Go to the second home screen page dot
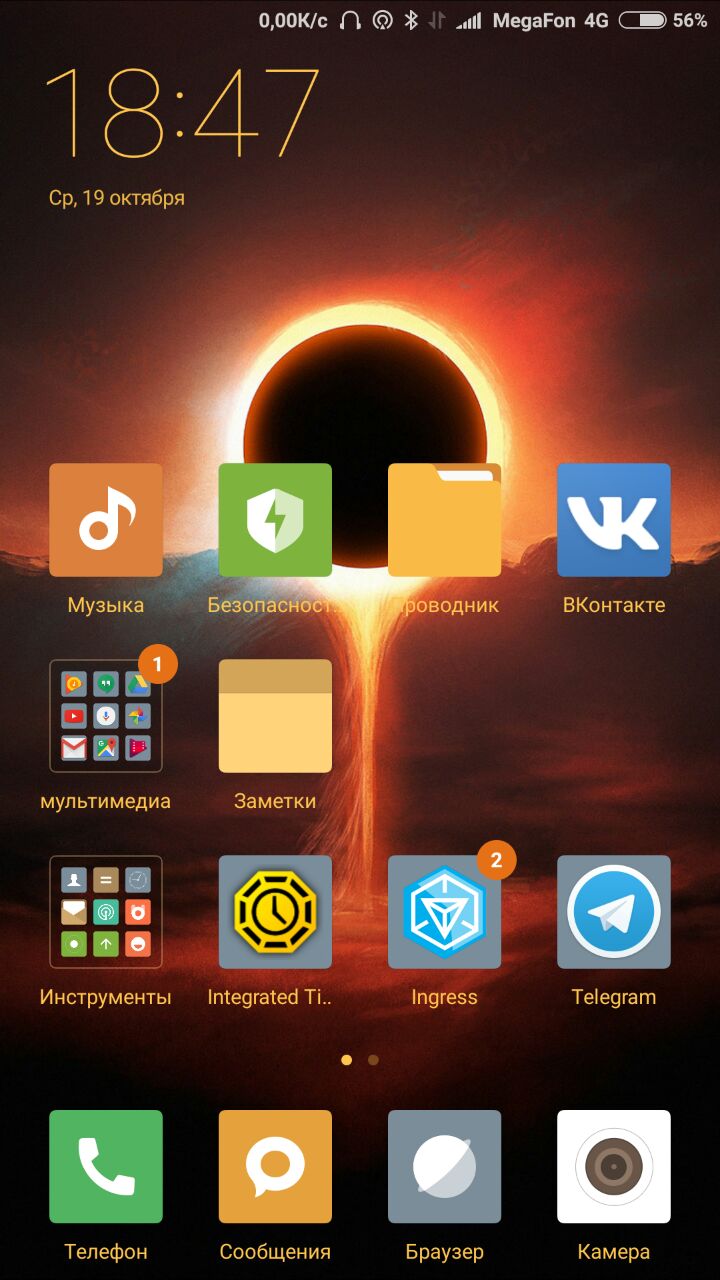 [x=373, y=1060]
